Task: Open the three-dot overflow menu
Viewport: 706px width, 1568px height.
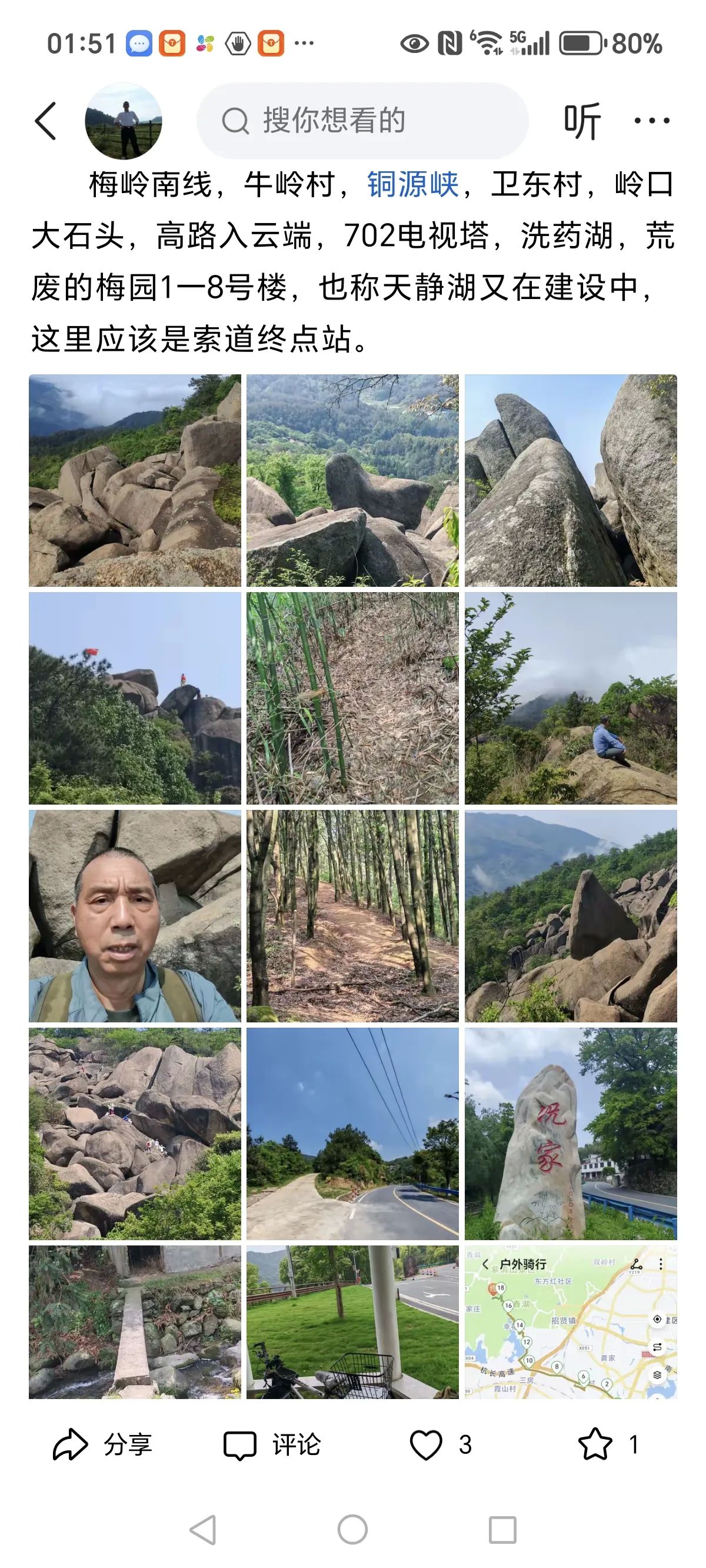Action: (x=651, y=121)
